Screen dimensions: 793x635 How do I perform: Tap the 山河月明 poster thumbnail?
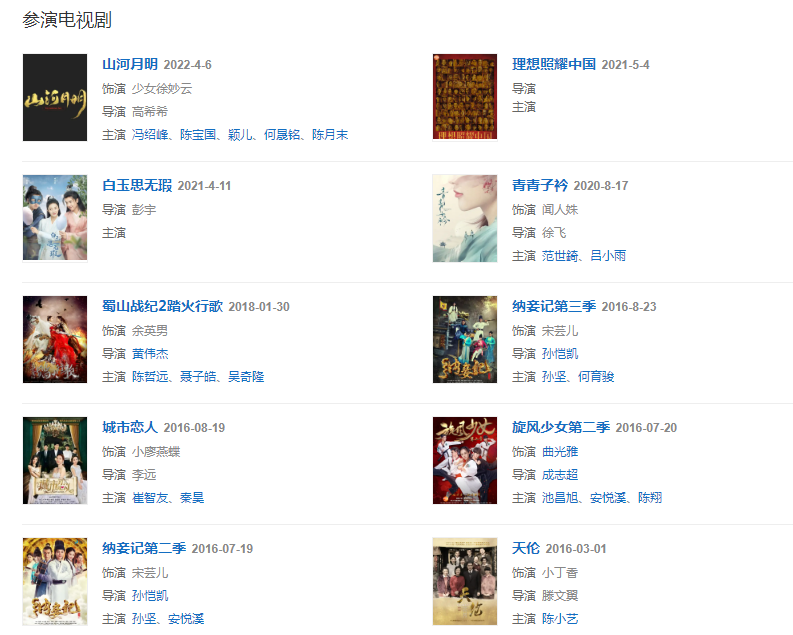click(x=55, y=98)
